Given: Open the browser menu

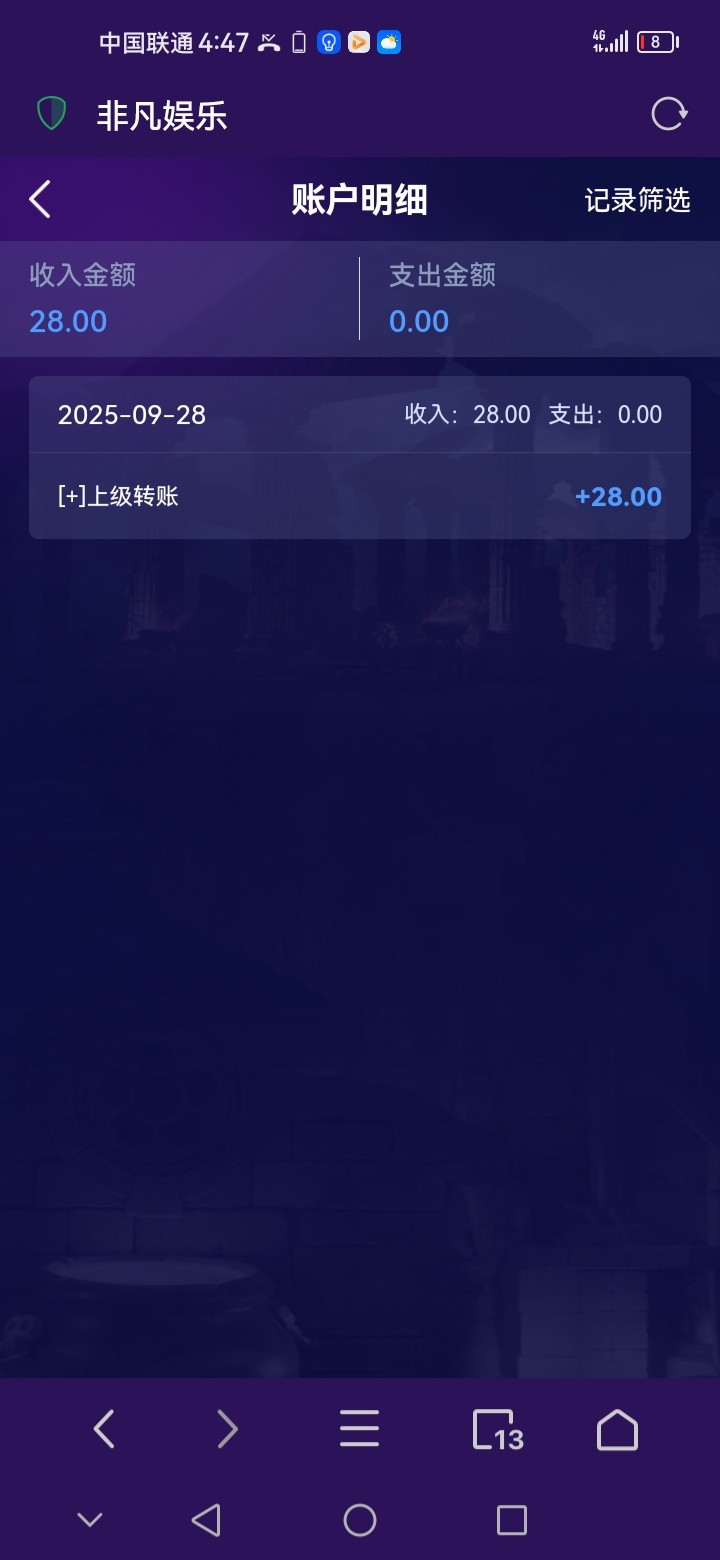Looking at the screenshot, I should [x=359, y=1429].
